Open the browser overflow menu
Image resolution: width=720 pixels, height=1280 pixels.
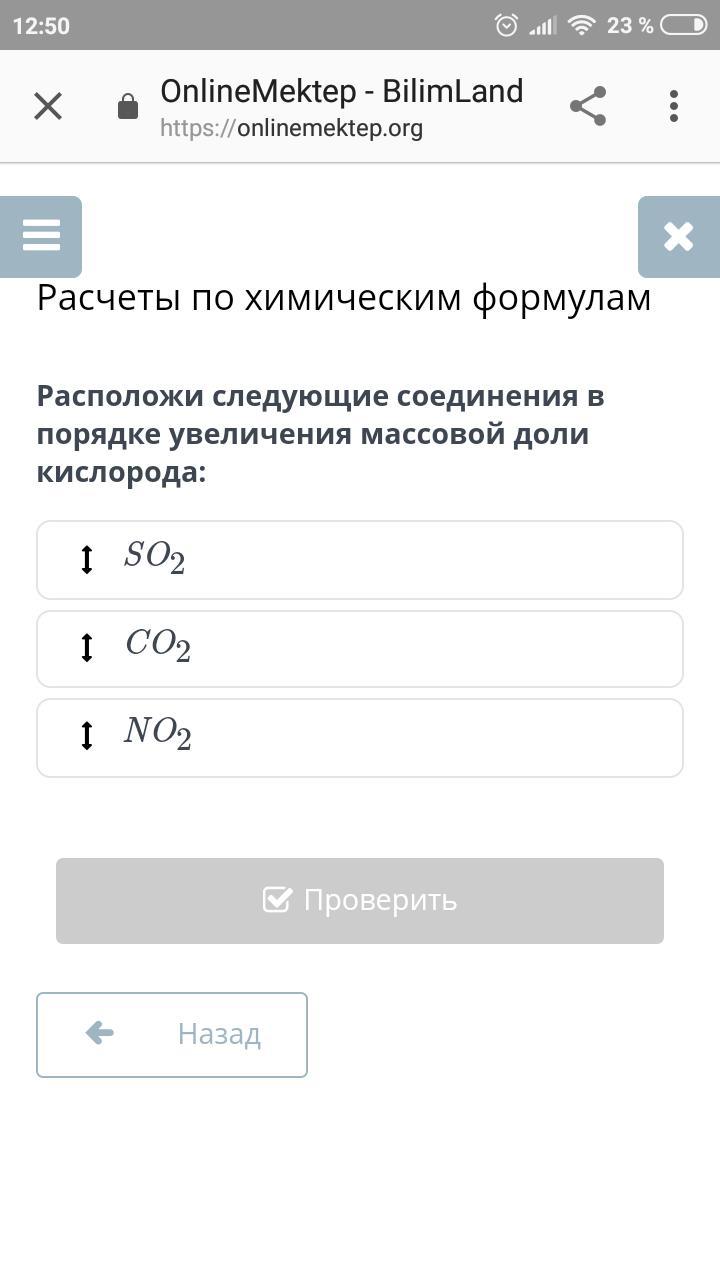point(674,106)
